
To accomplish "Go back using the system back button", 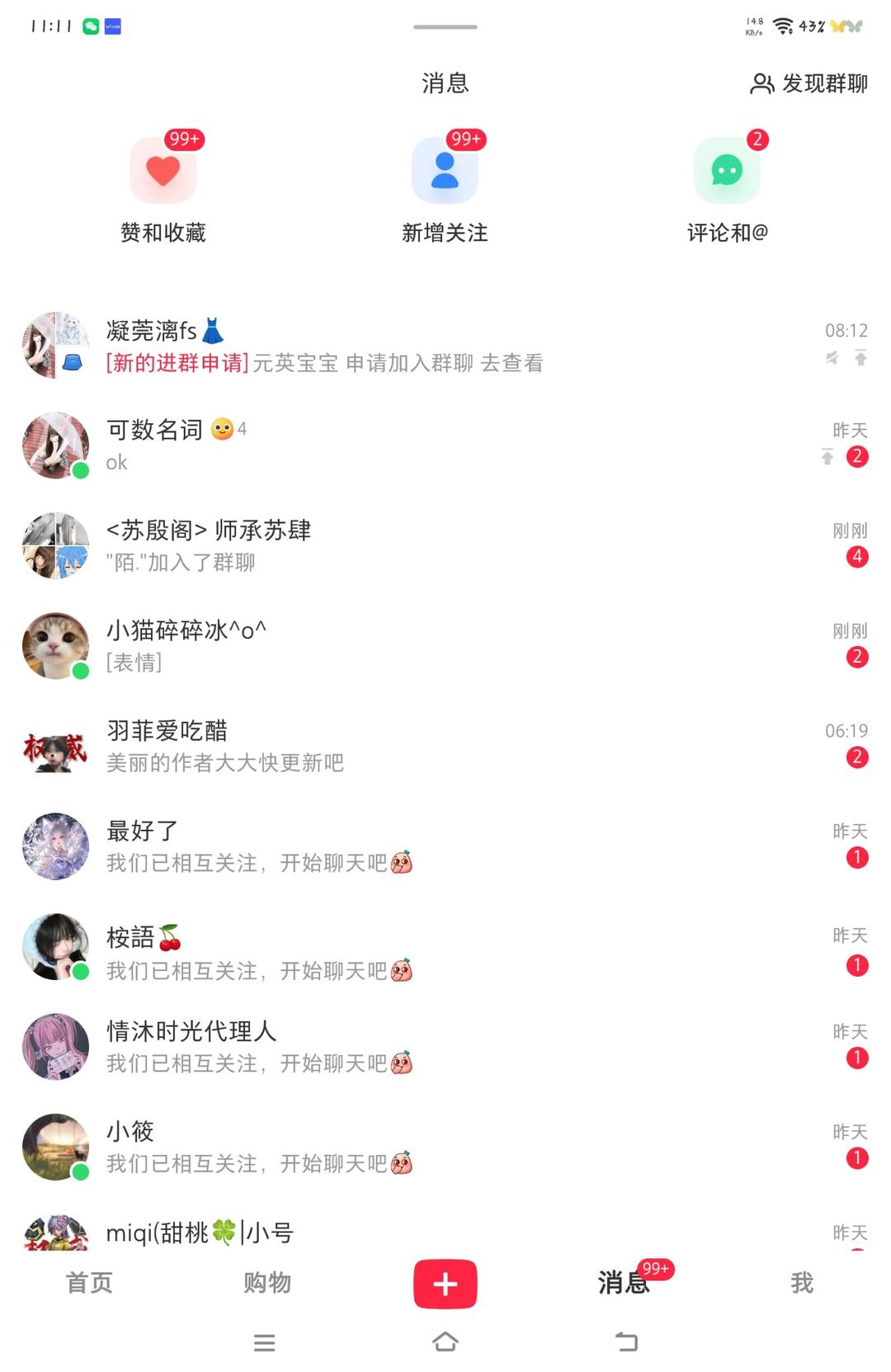I will (x=627, y=1342).
